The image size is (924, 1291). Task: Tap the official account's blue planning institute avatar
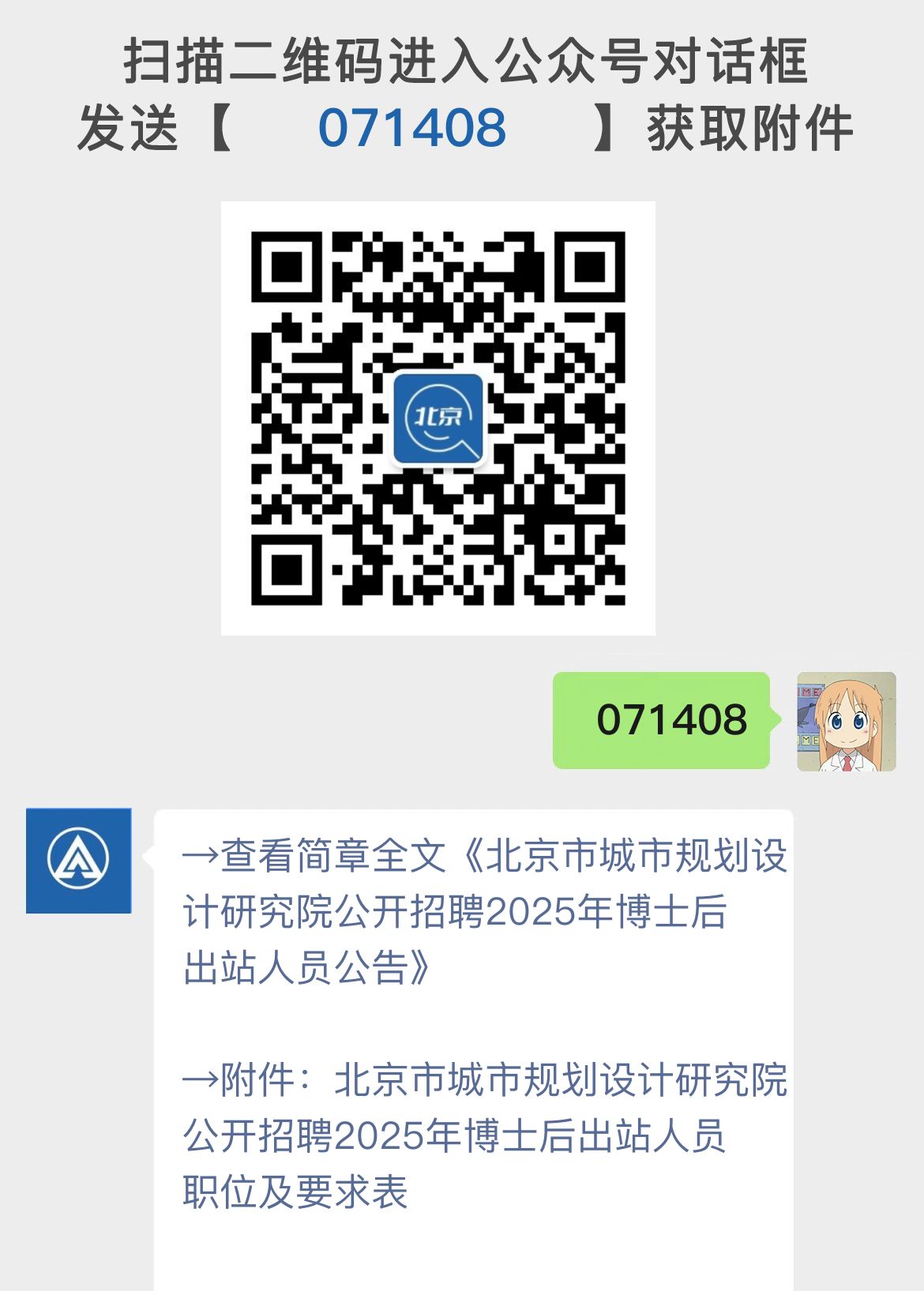coord(79,861)
